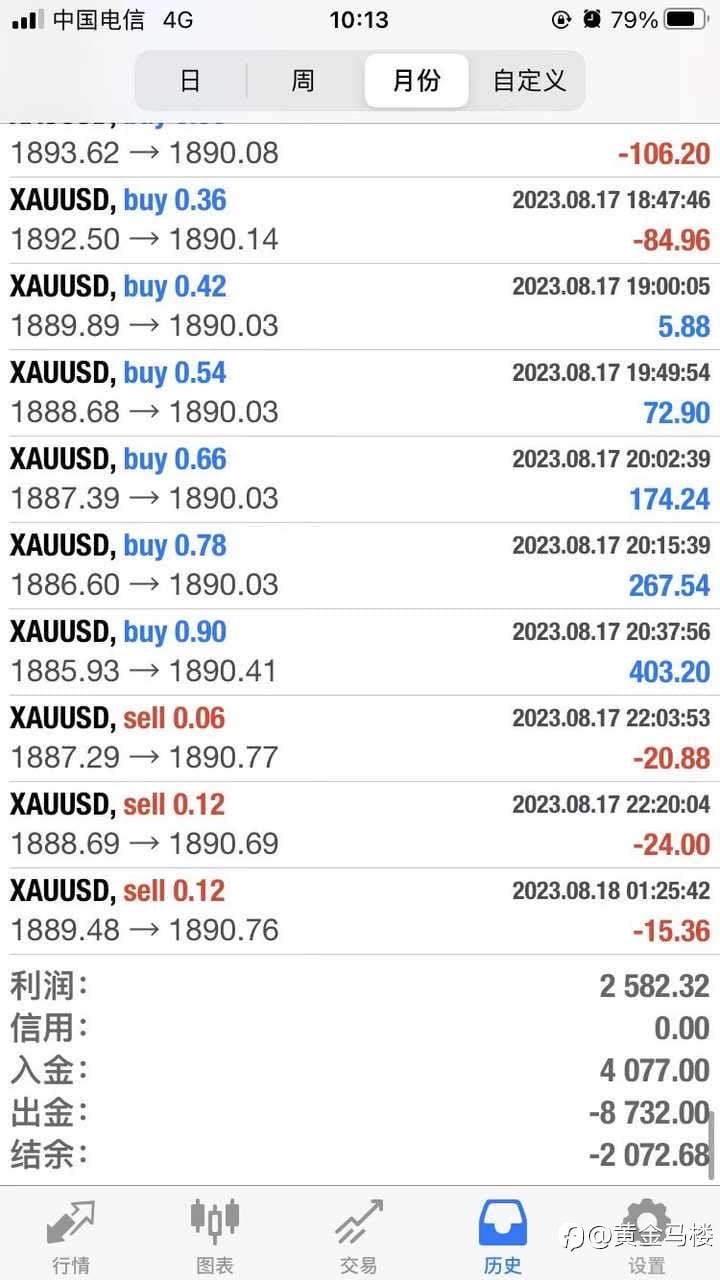
Task: Tap the buy 0.90 XAUUSD trade row
Action: coord(360,652)
